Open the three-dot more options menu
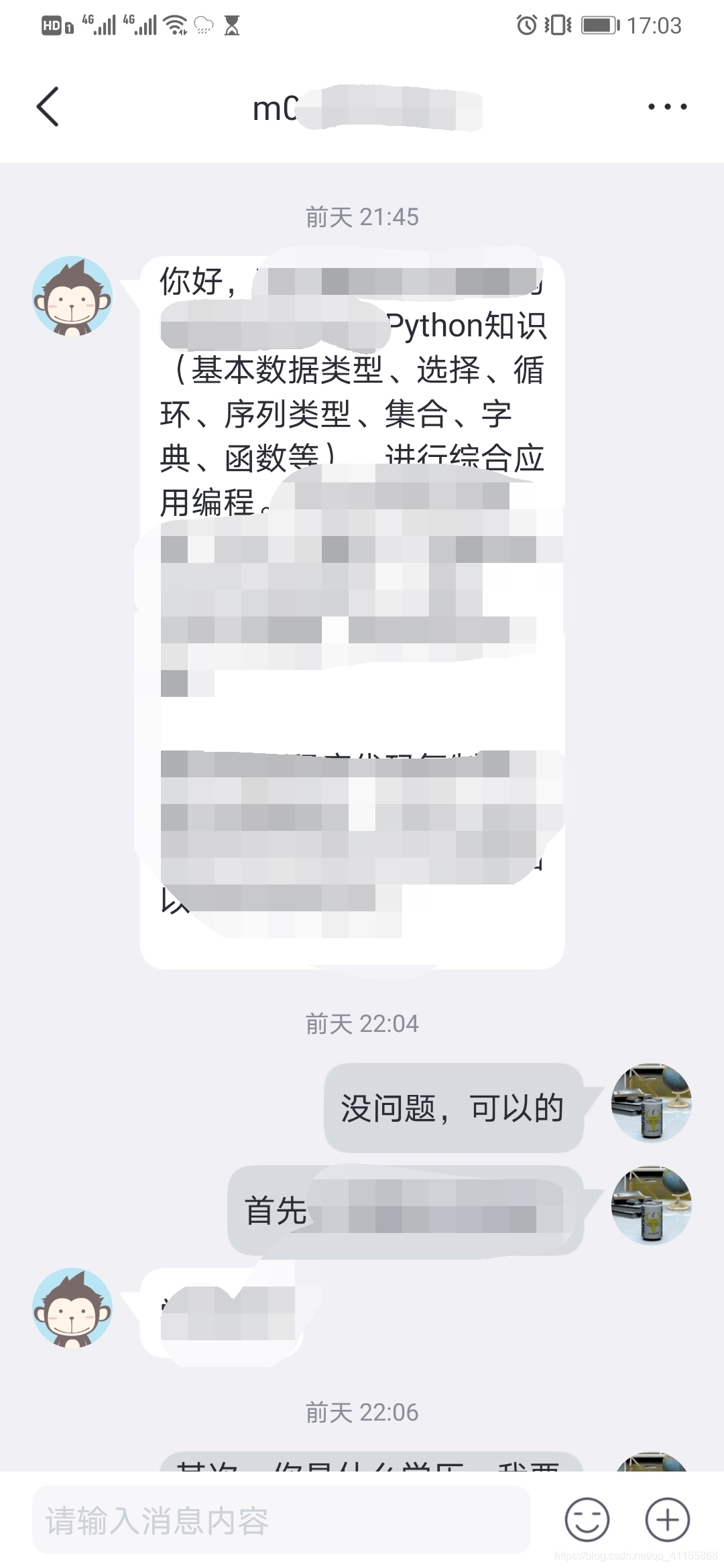 point(667,107)
